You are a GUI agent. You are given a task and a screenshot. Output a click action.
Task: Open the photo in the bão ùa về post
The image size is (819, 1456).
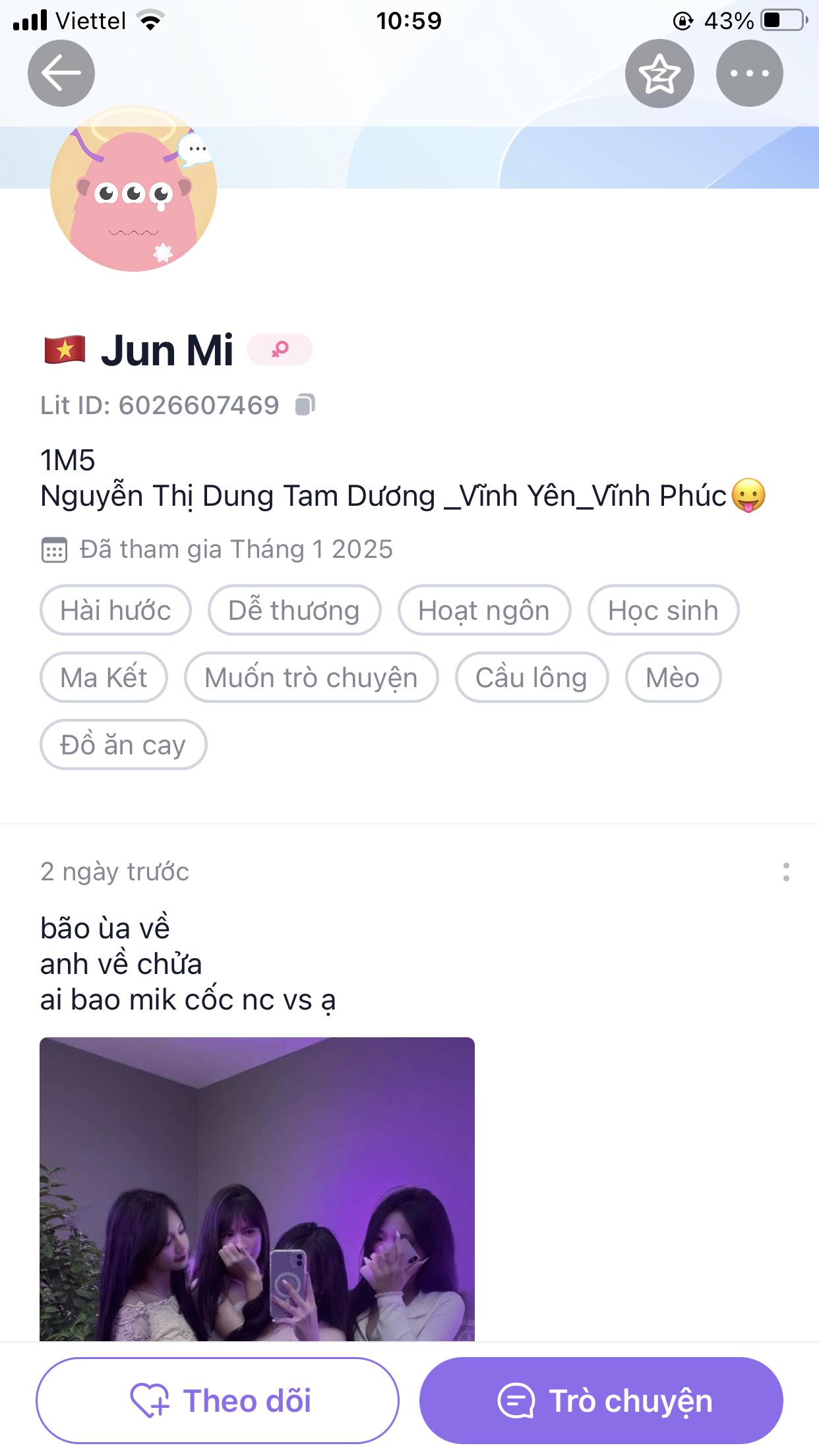pos(257,1188)
